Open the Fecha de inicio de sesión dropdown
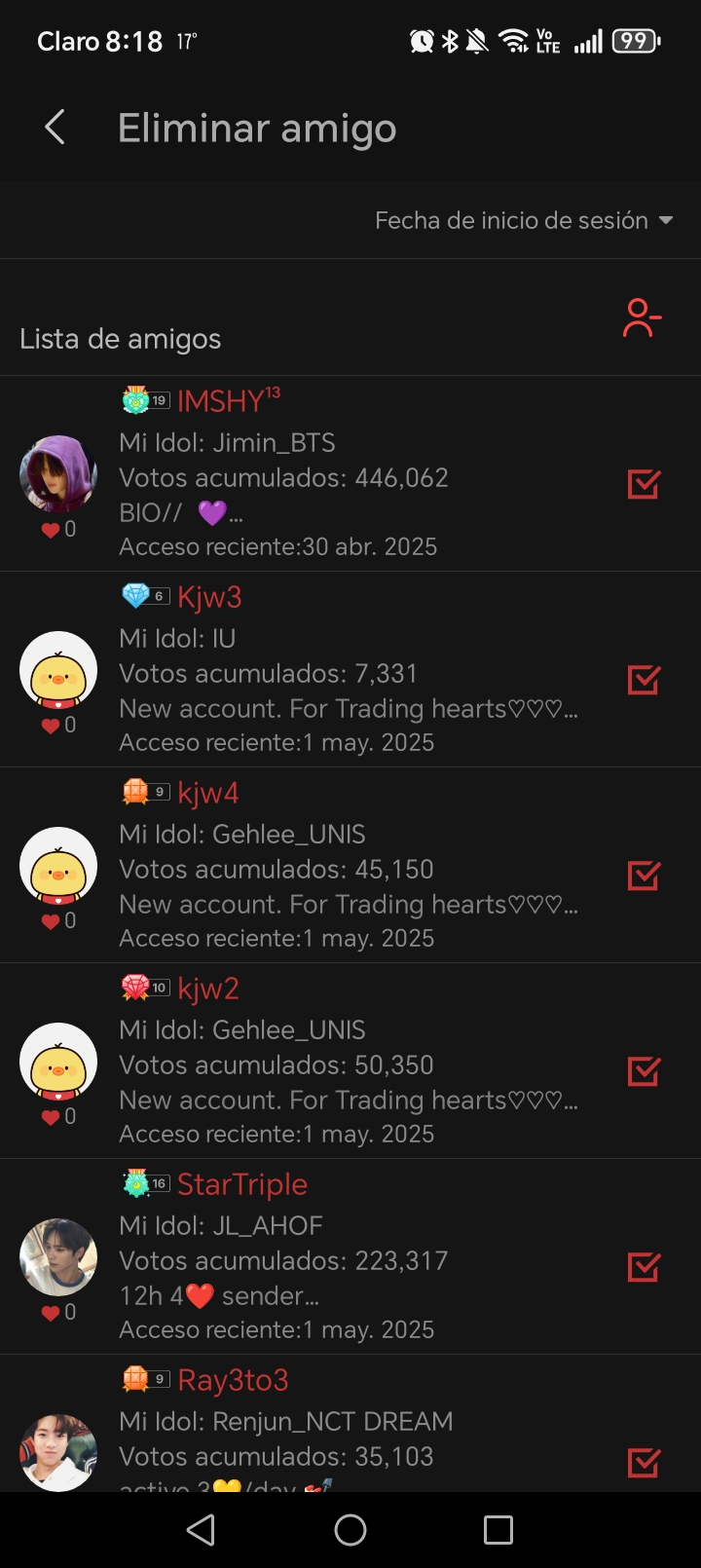This screenshot has height=1568, width=701. click(x=524, y=220)
